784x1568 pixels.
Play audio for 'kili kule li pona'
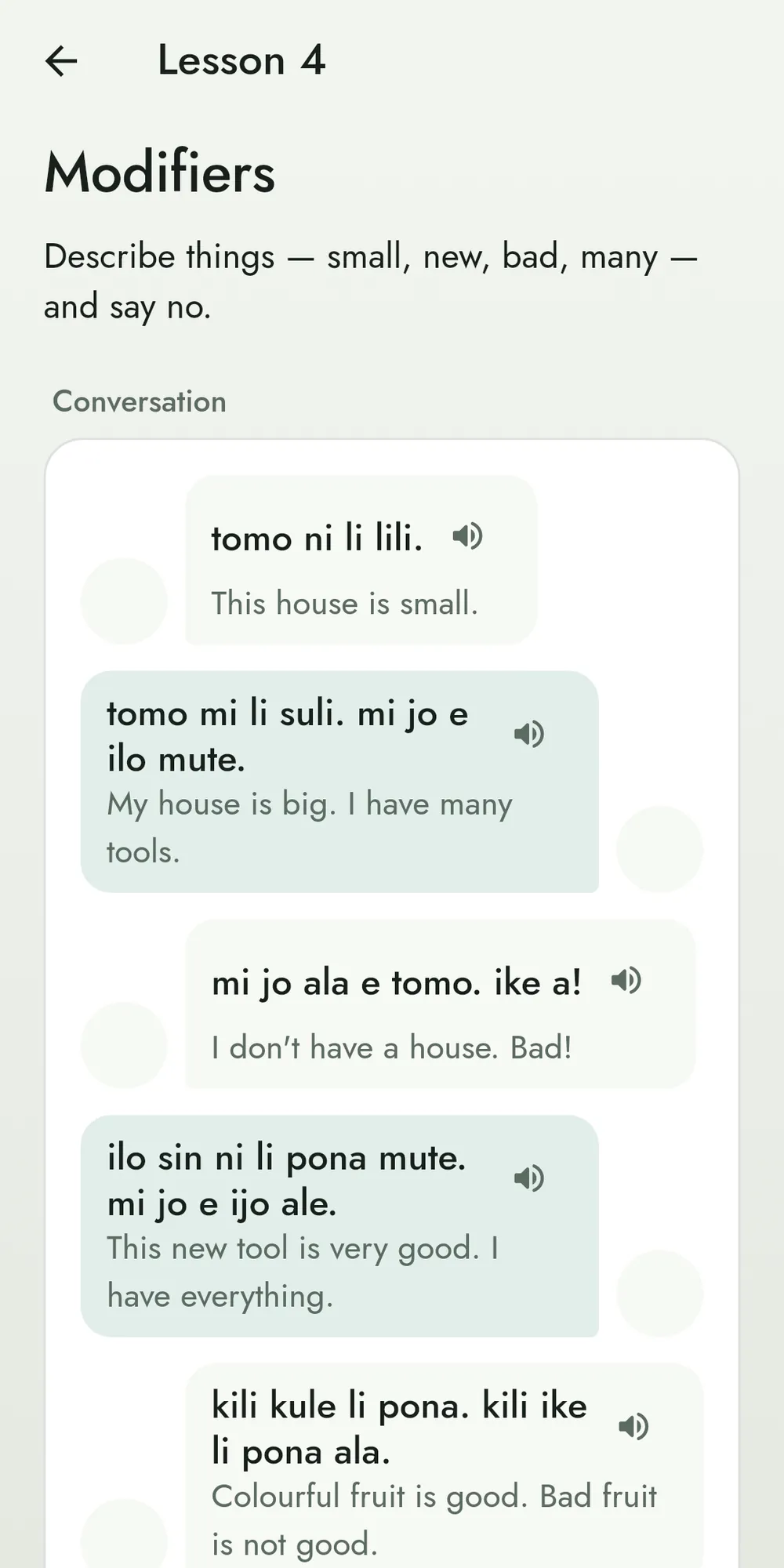click(x=633, y=1427)
